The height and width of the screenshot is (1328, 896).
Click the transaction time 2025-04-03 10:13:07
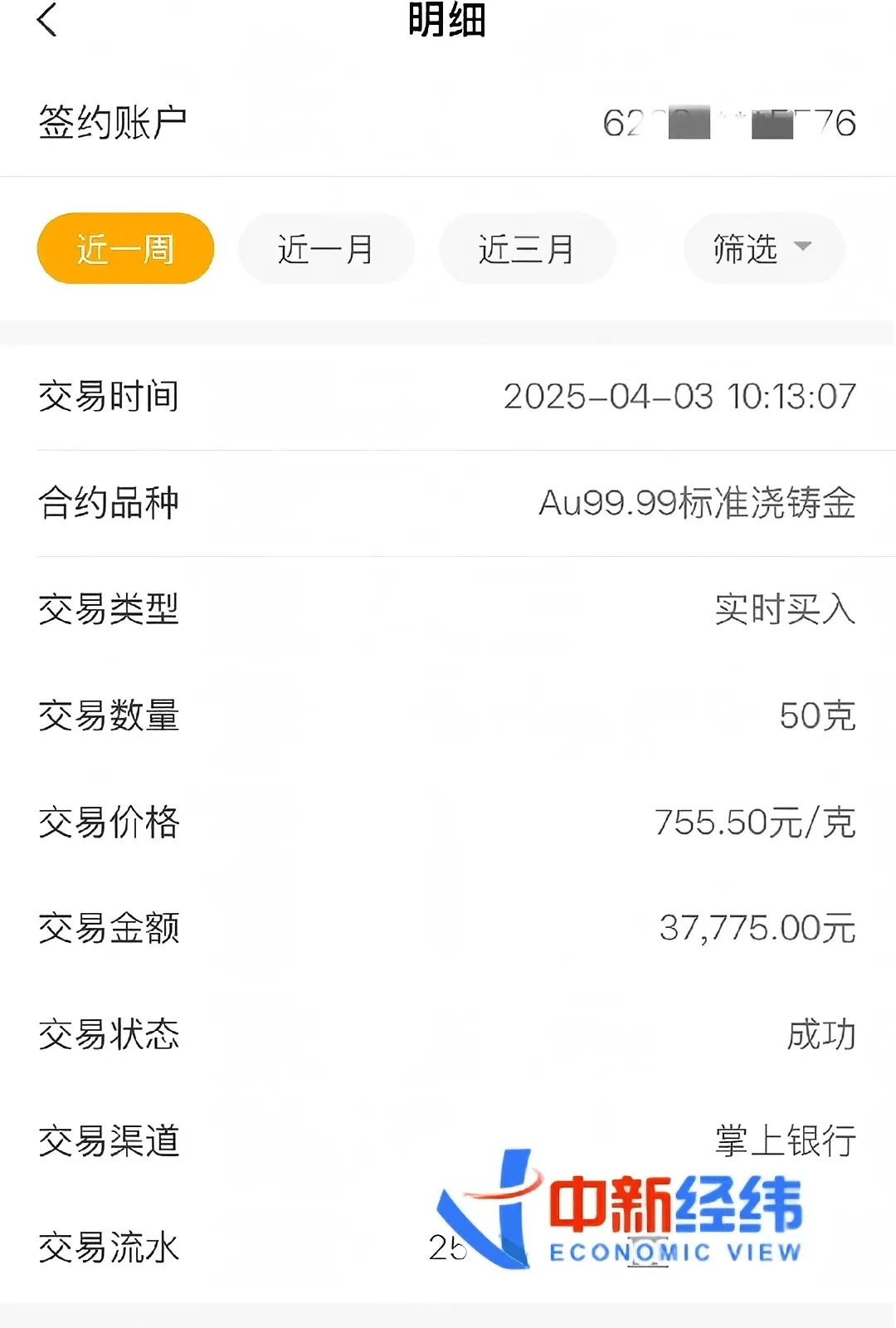(x=680, y=397)
